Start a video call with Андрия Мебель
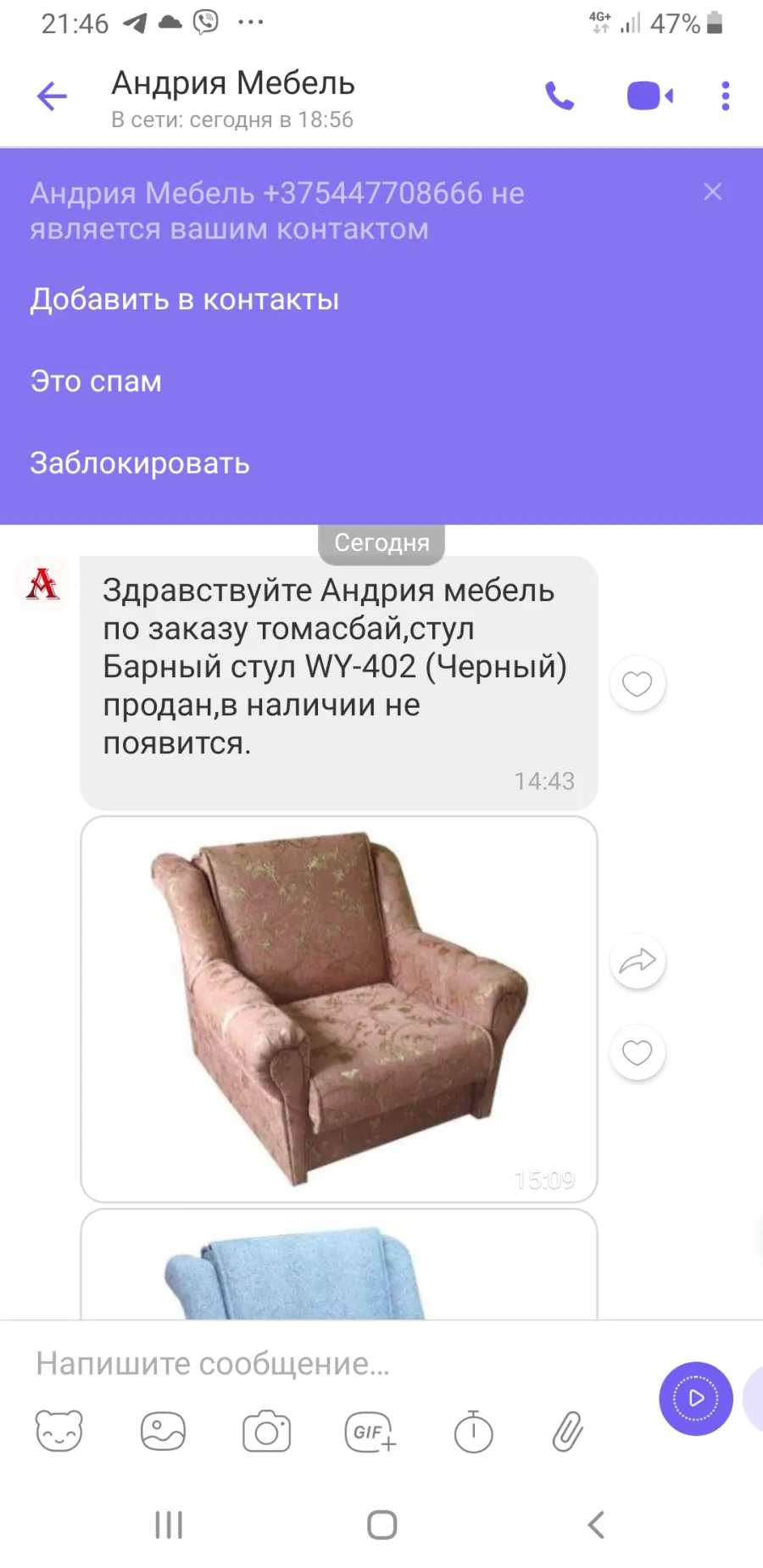763x1568 pixels. [x=650, y=96]
